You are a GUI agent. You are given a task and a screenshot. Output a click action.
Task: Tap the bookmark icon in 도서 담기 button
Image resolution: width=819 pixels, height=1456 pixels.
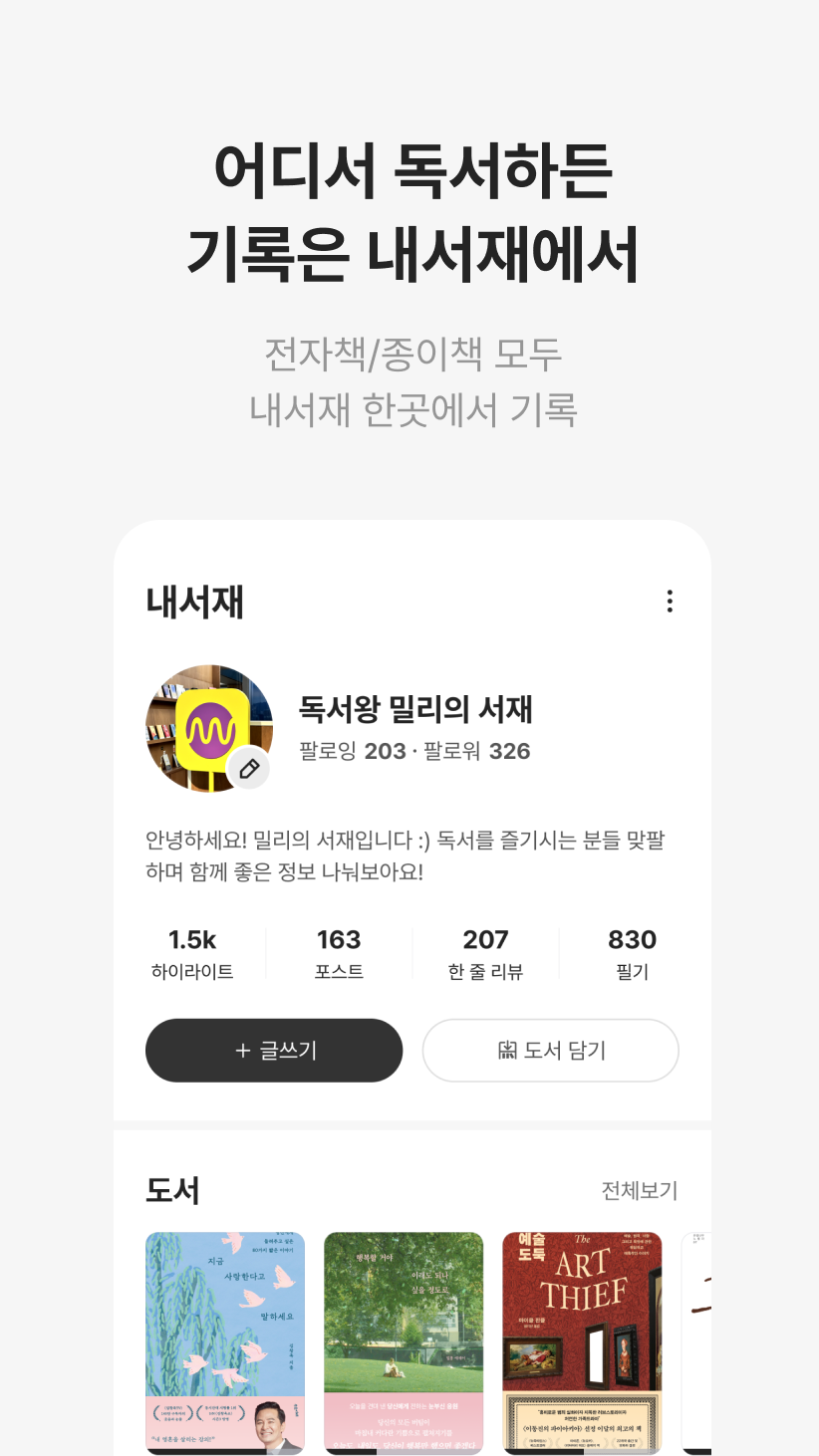pos(508,1050)
